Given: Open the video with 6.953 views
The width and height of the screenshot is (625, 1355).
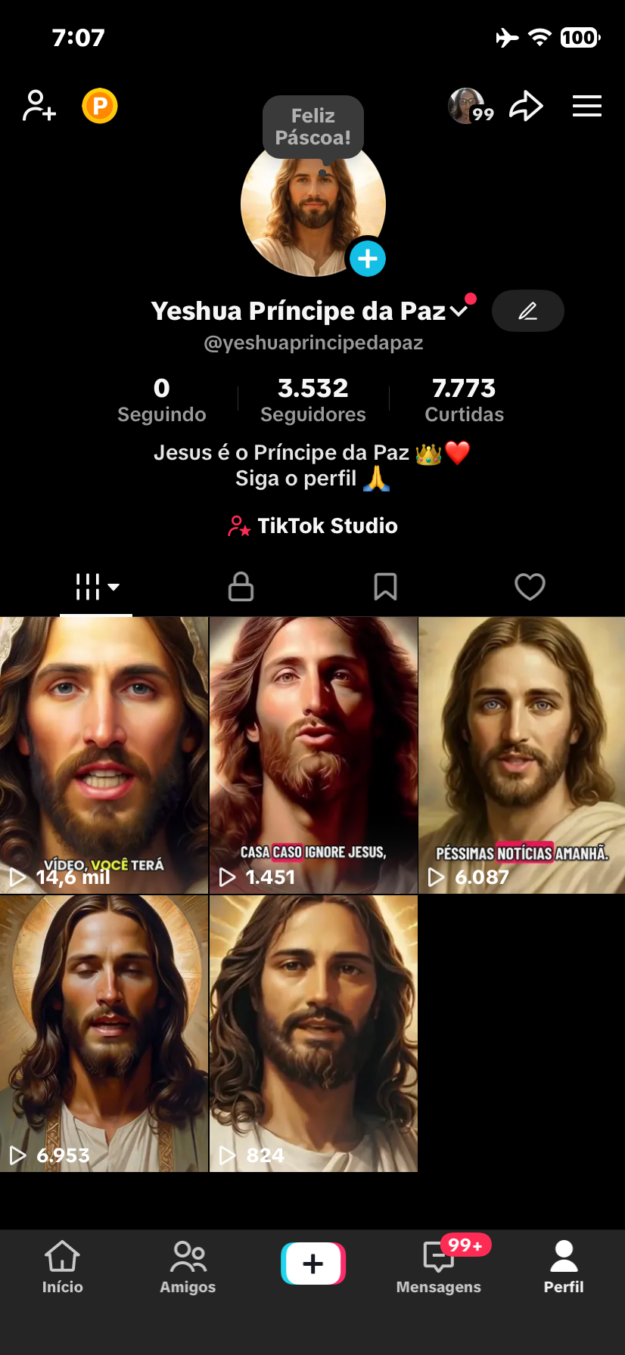Looking at the screenshot, I should point(104,1032).
